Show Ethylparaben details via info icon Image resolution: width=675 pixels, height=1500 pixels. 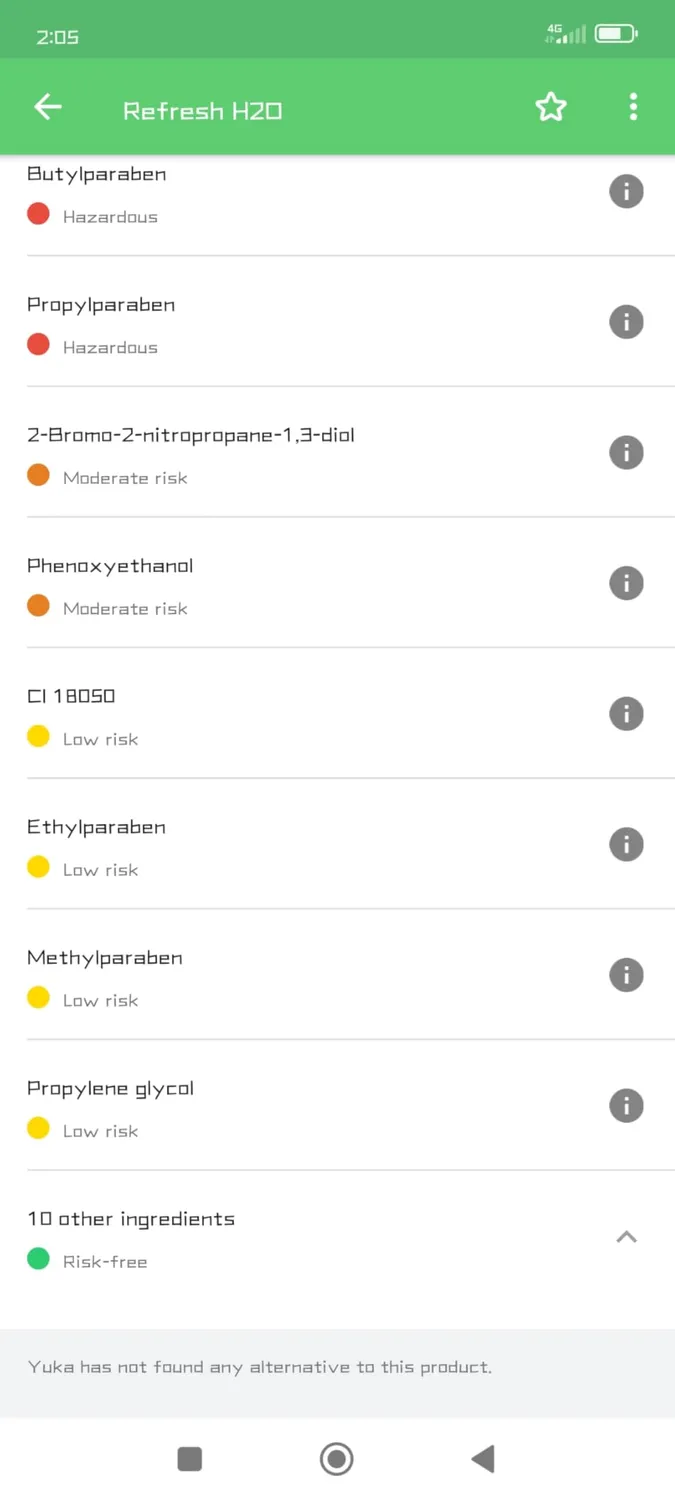tap(626, 845)
